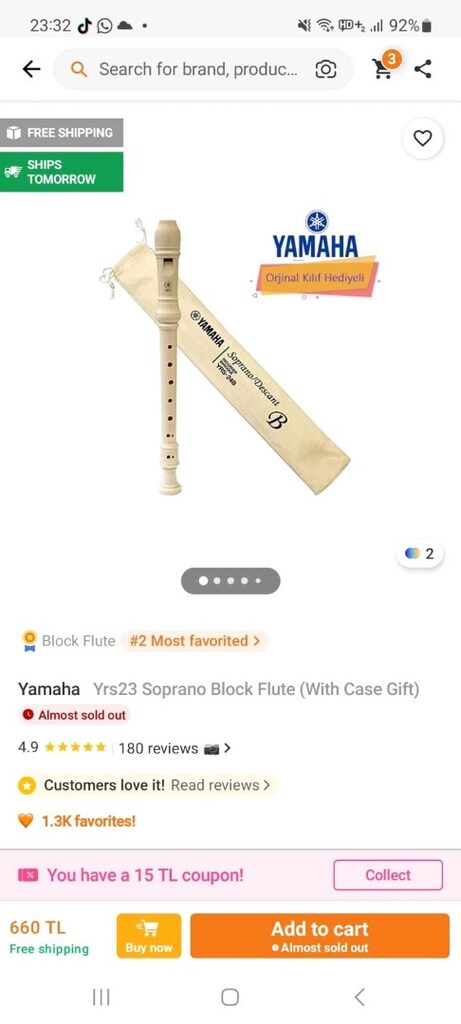The height and width of the screenshot is (1024, 461).
Task: Buy now
Action: coord(149,936)
